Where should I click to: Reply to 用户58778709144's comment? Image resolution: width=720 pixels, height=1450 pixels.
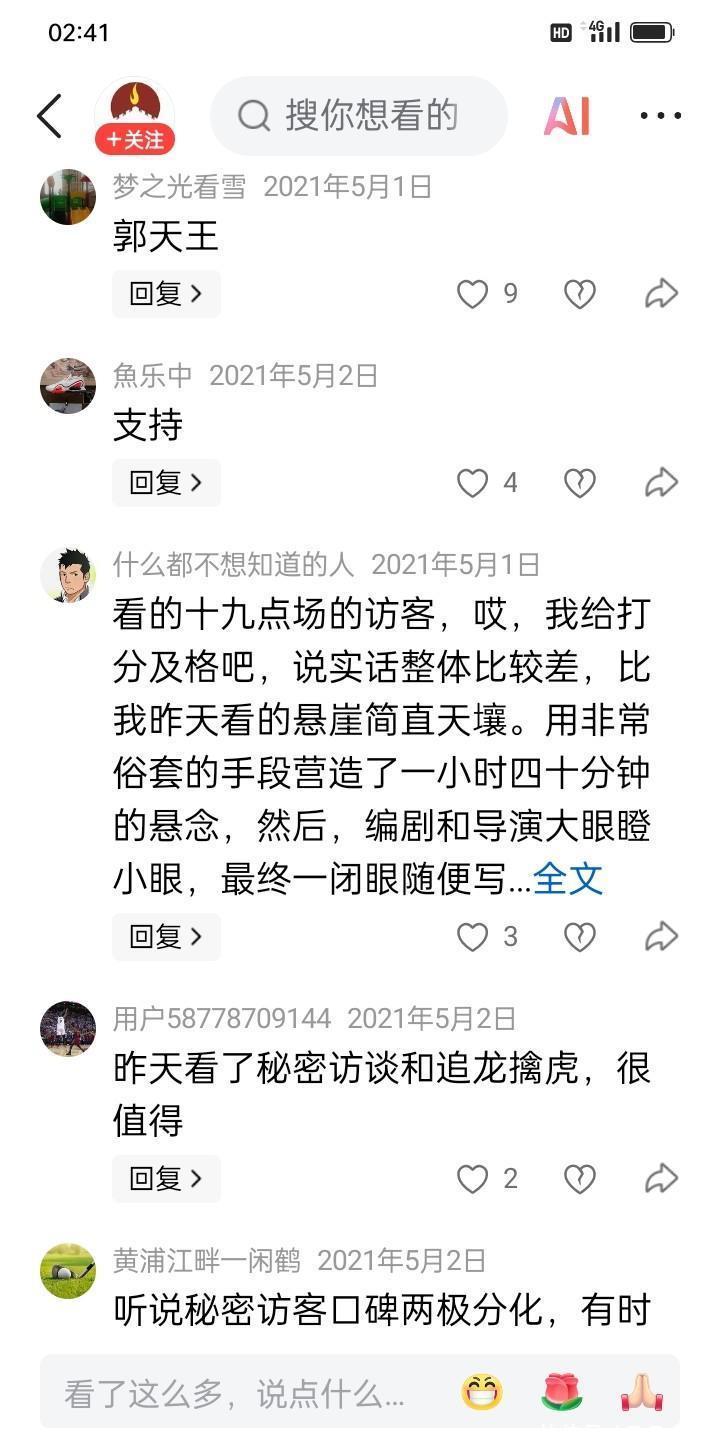click(166, 1179)
